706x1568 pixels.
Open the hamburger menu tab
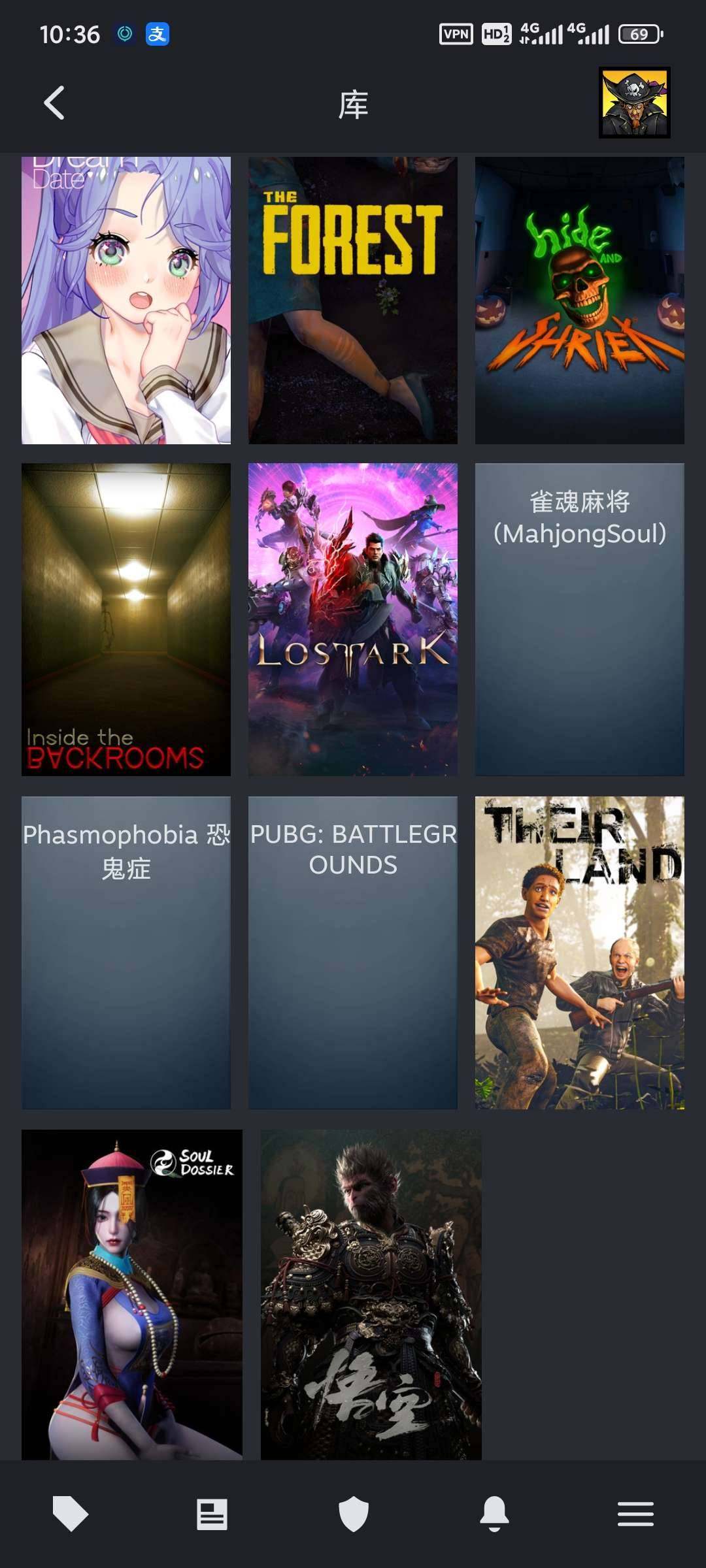635,1514
